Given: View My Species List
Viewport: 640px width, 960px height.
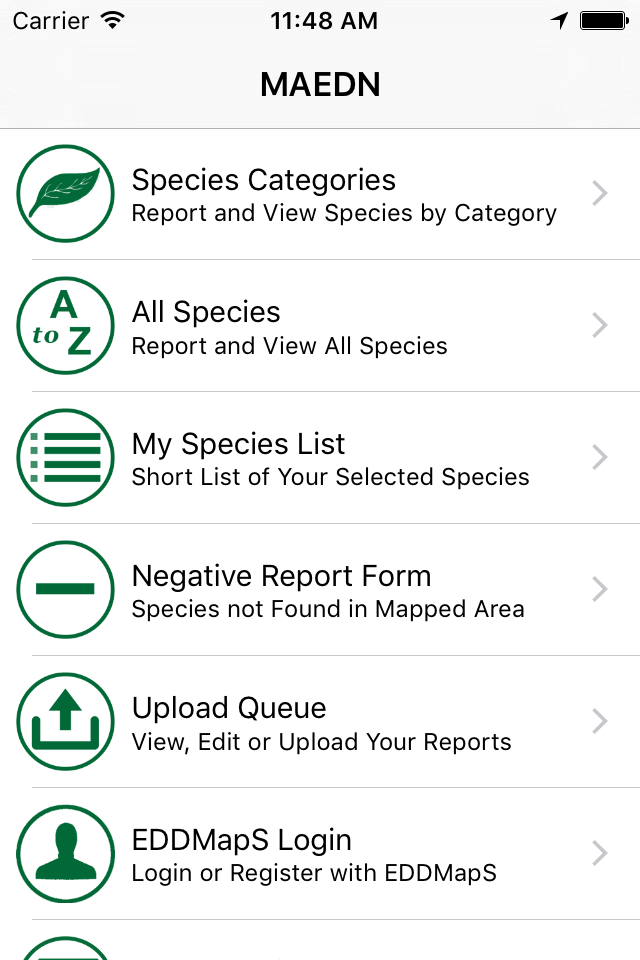Looking at the screenshot, I should coord(320,459).
